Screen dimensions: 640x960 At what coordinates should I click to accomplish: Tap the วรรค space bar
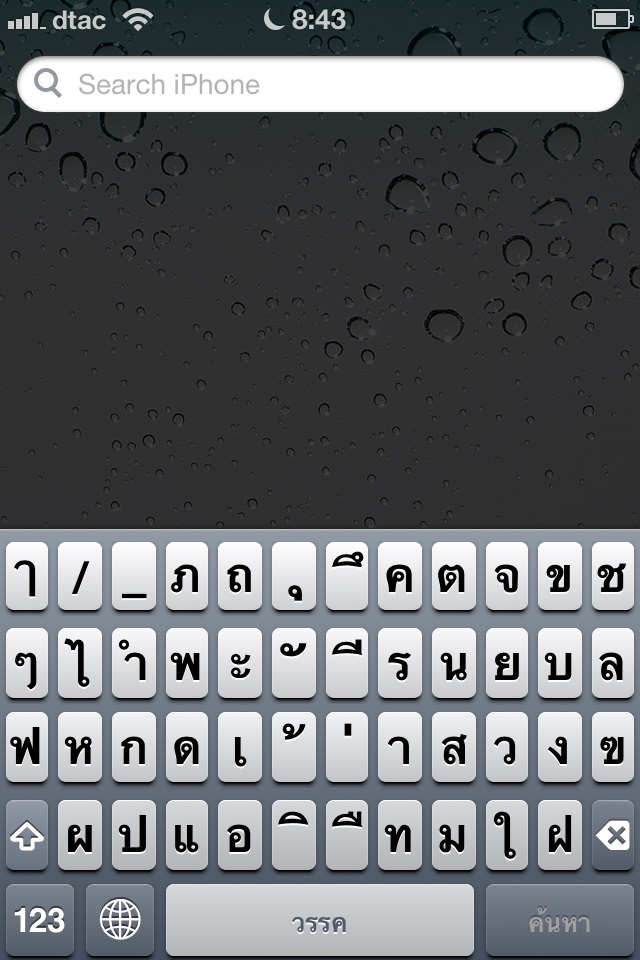[320, 919]
